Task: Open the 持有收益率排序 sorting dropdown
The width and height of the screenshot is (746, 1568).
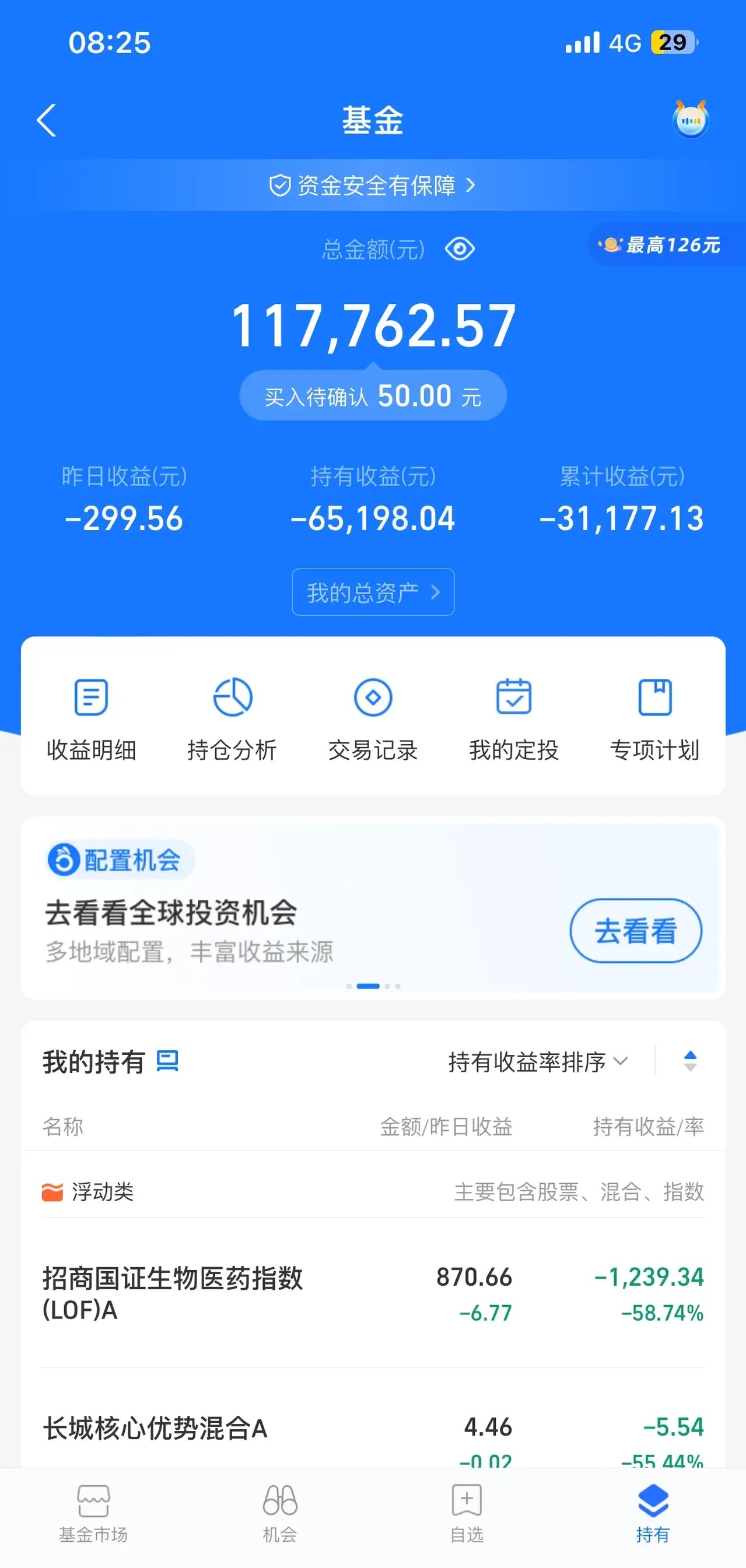Action: click(x=536, y=1064)
